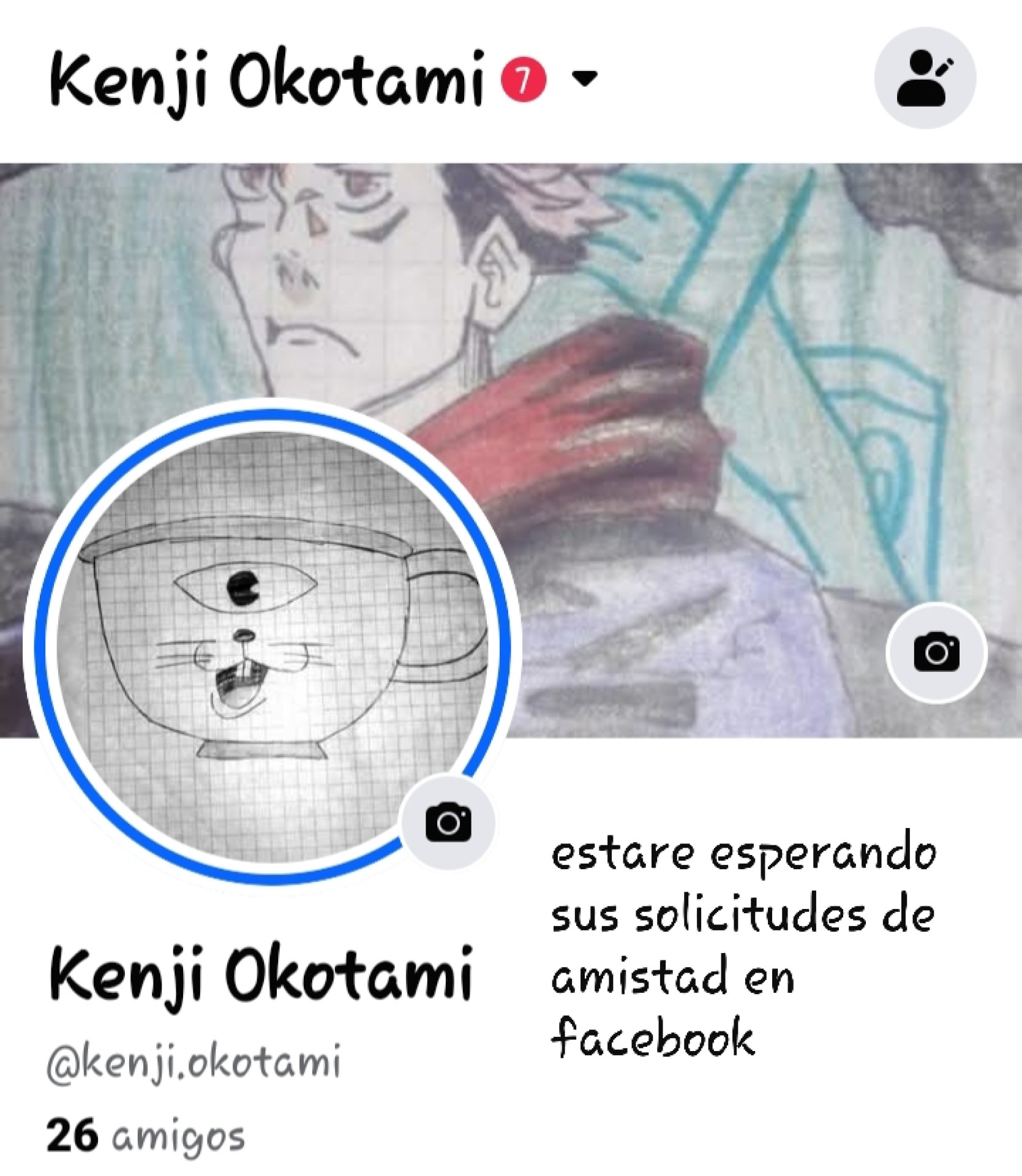Viewport: 1022px width, 1176px height.
Task: Open the 26 amigos friends list
Action: 146,1137
